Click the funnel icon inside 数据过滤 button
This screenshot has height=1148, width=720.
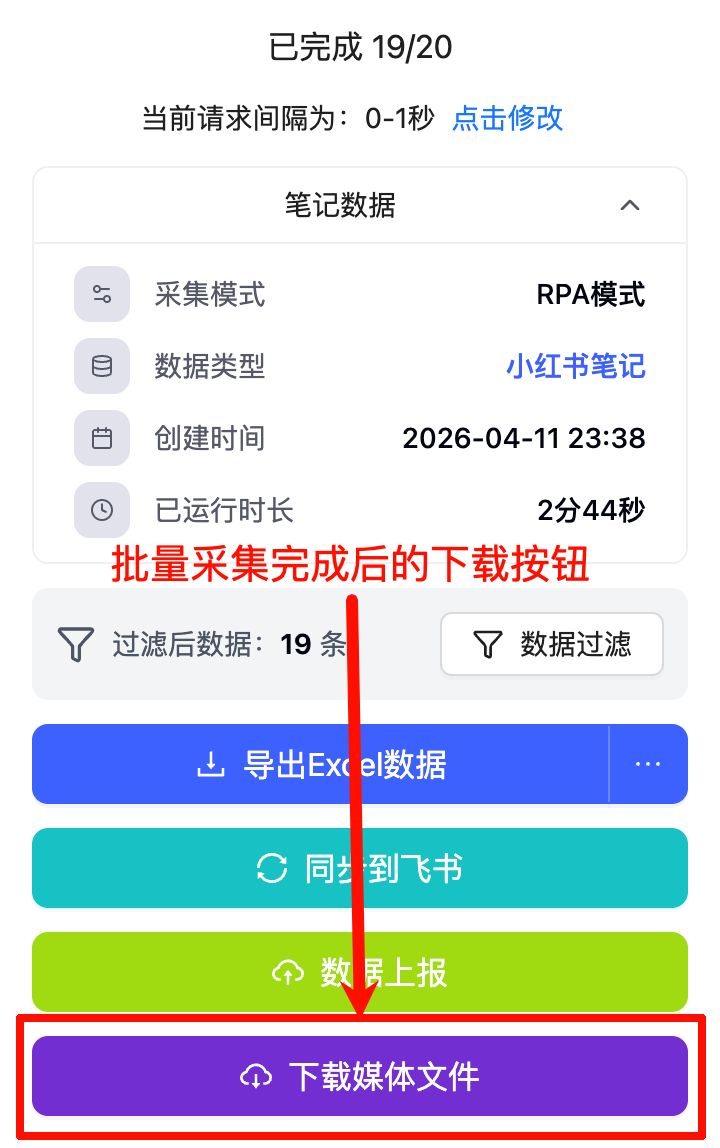(x=487, y=644)
